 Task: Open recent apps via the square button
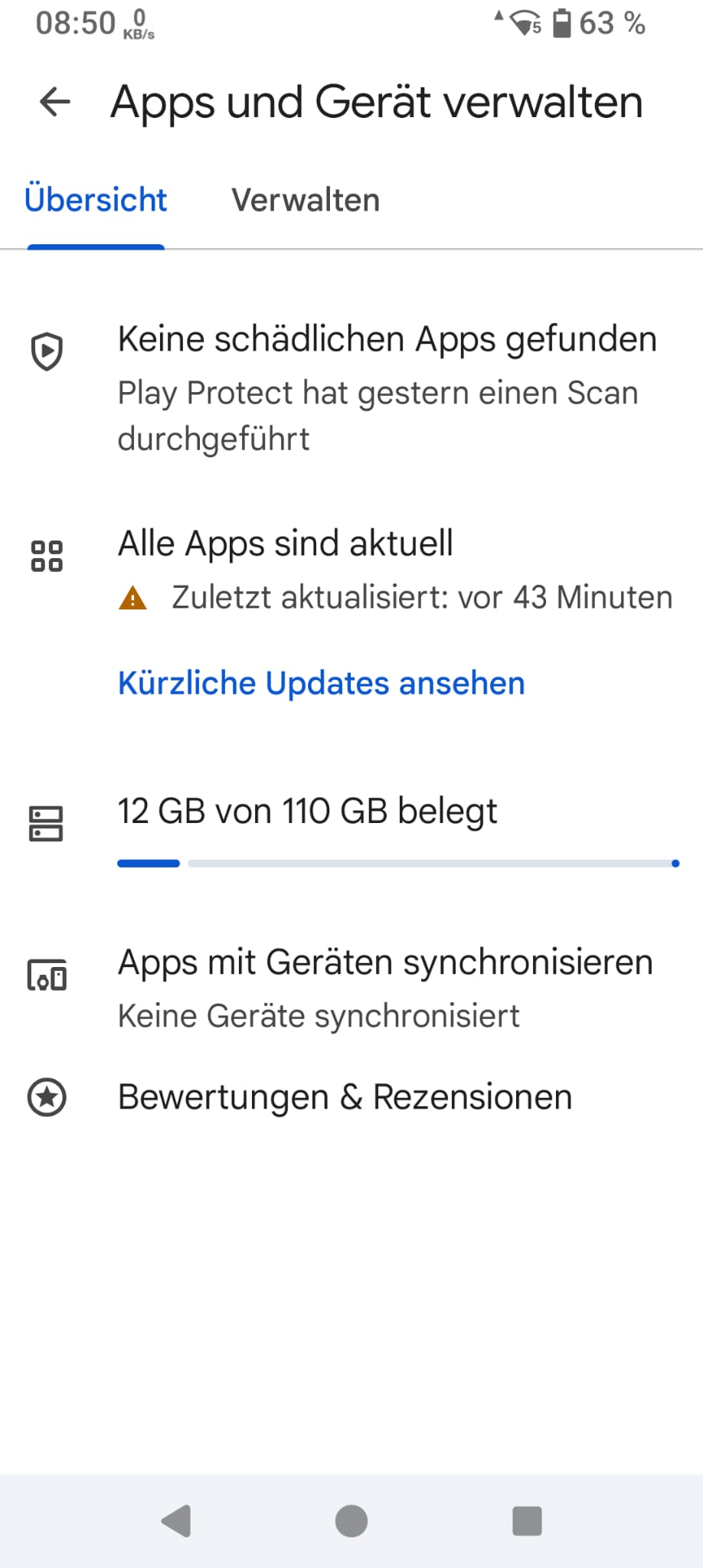pos(527,1521)
